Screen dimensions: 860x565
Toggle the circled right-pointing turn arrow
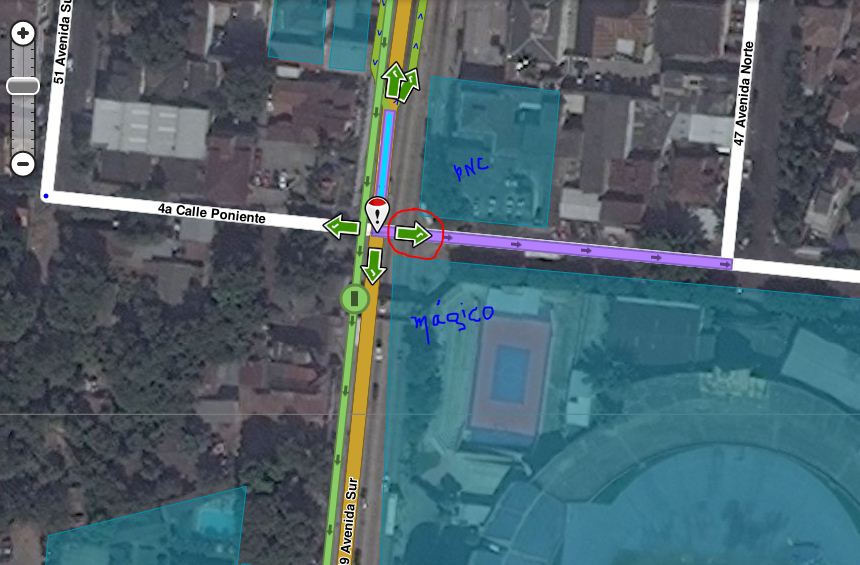412,235
